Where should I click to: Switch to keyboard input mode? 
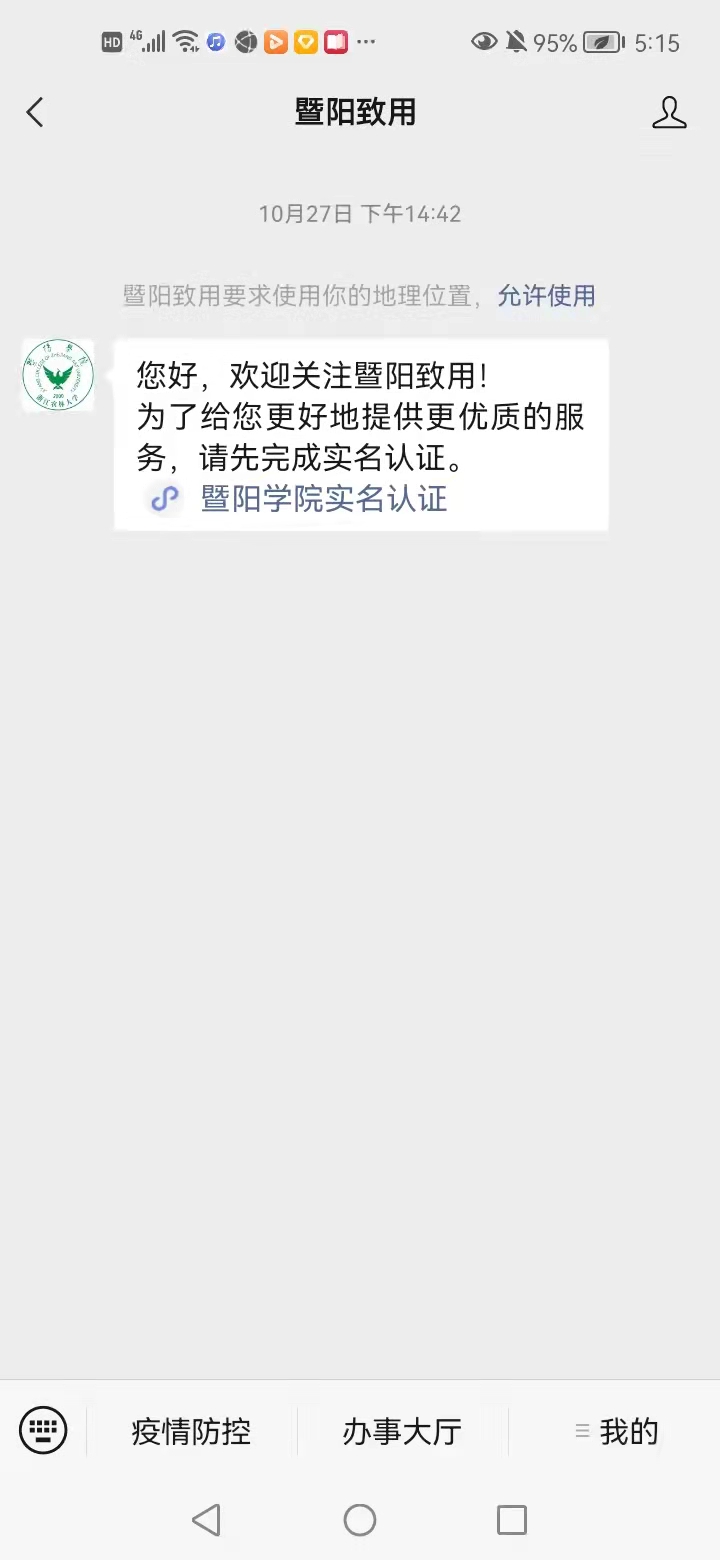[x=43, y=1430]
